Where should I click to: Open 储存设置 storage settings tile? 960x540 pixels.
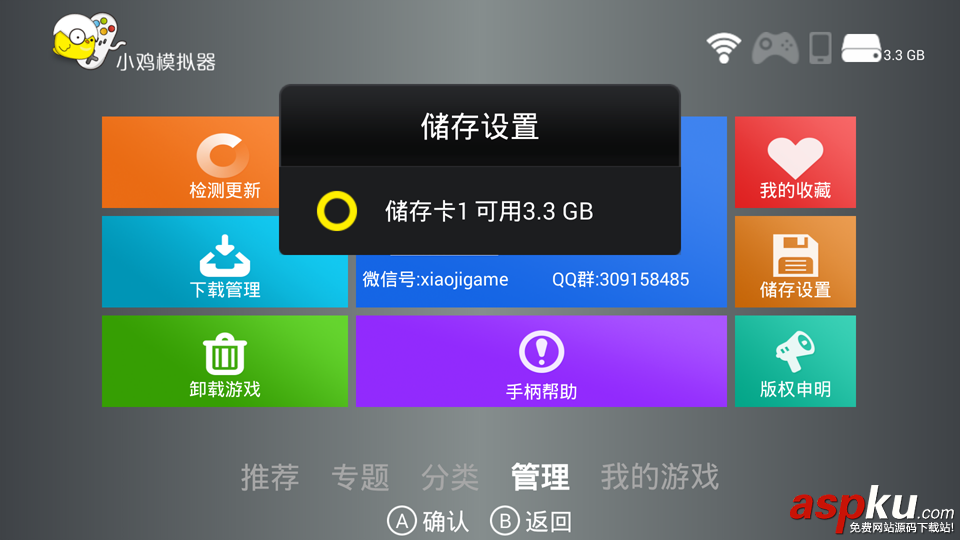[x=795, y=262]
